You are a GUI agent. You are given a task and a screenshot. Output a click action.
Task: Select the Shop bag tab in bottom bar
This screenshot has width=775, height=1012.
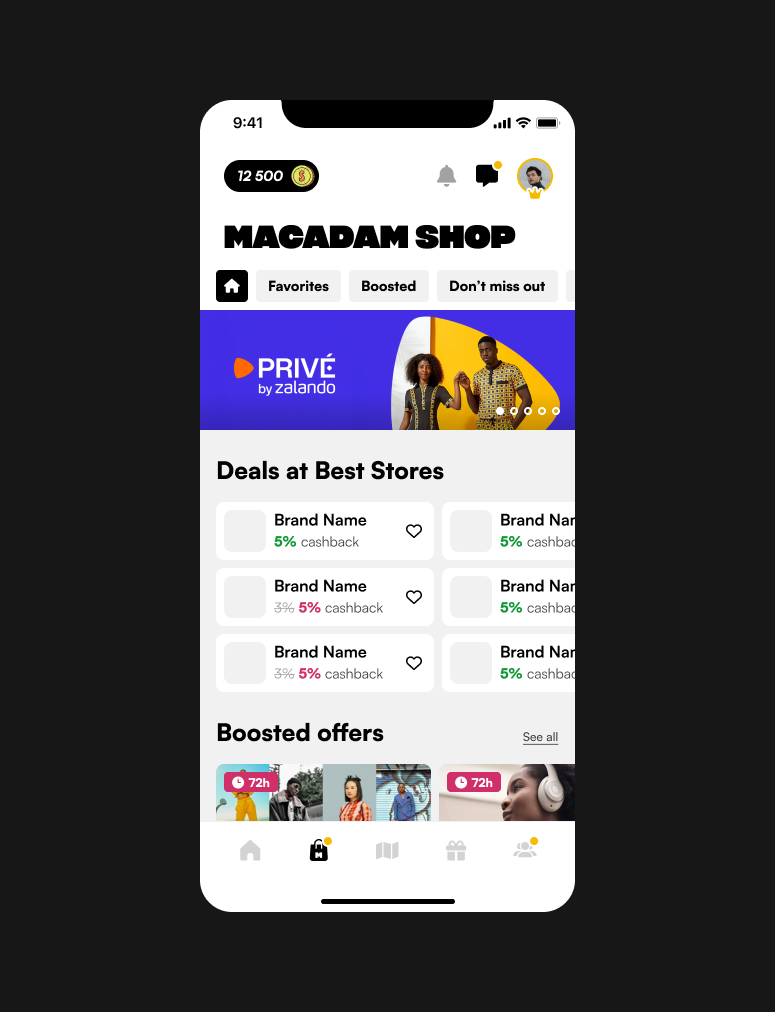coord(319,851)
